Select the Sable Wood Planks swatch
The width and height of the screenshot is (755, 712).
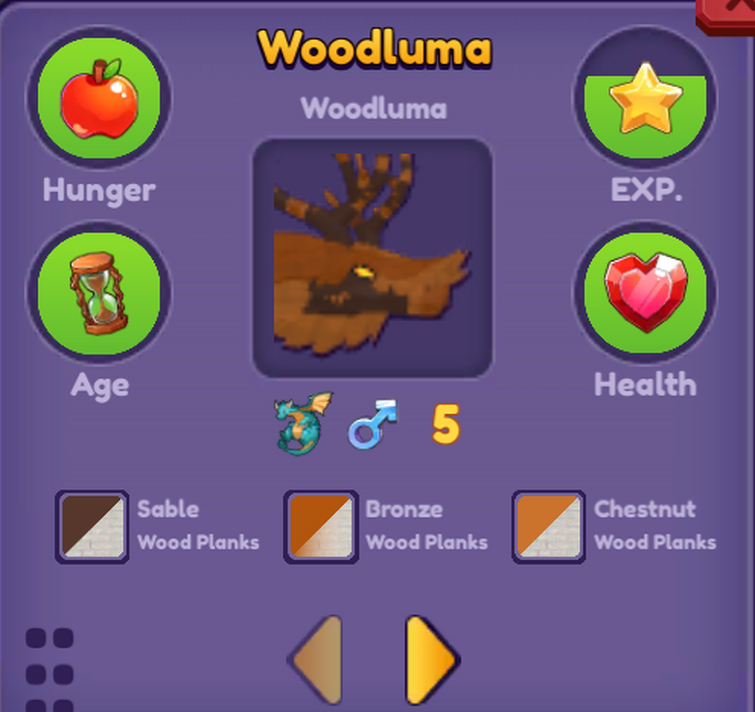pyautogui.click(x=92, y=527)
